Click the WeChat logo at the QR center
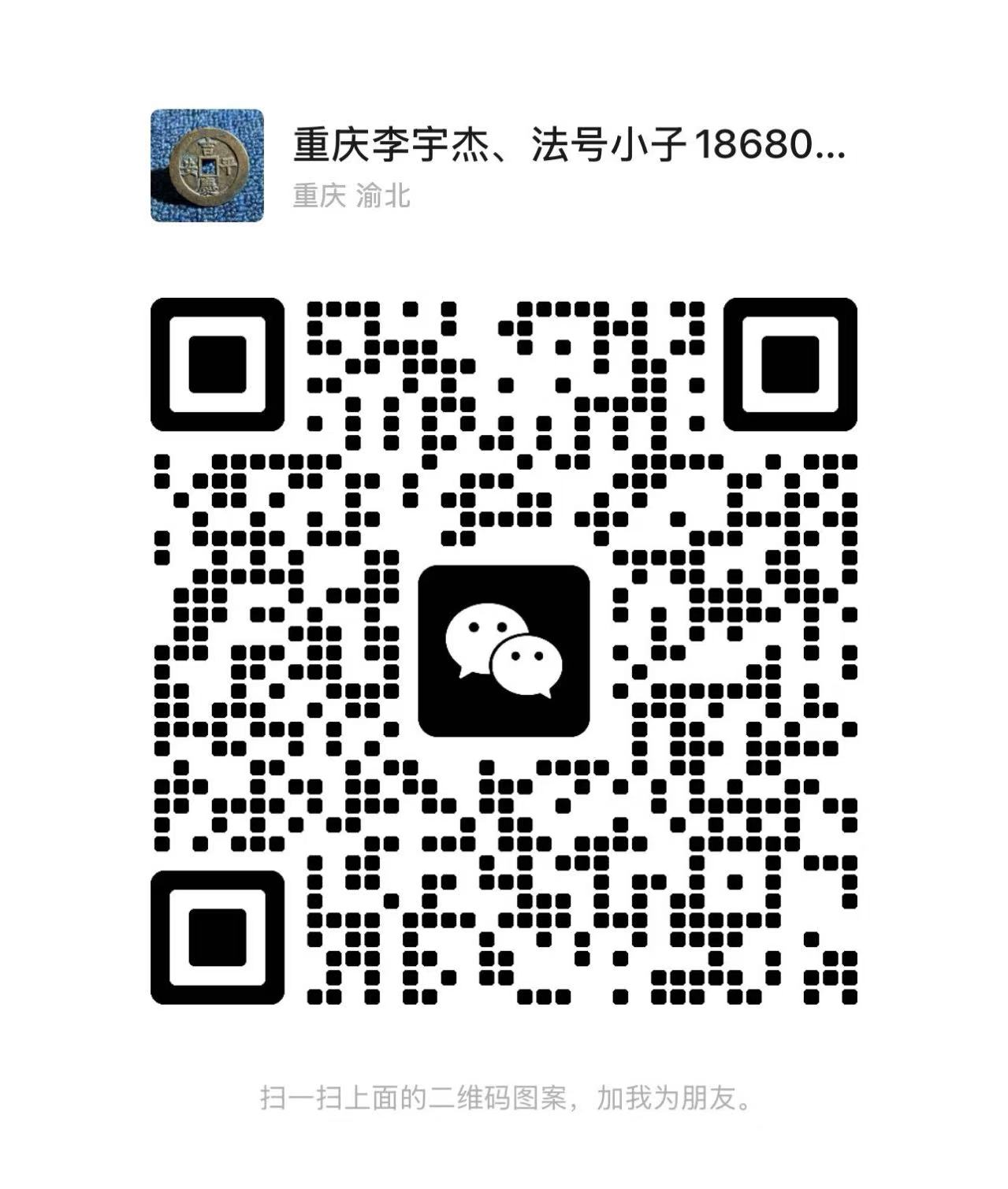The image size is (1008, 1189). coord(504,654)
